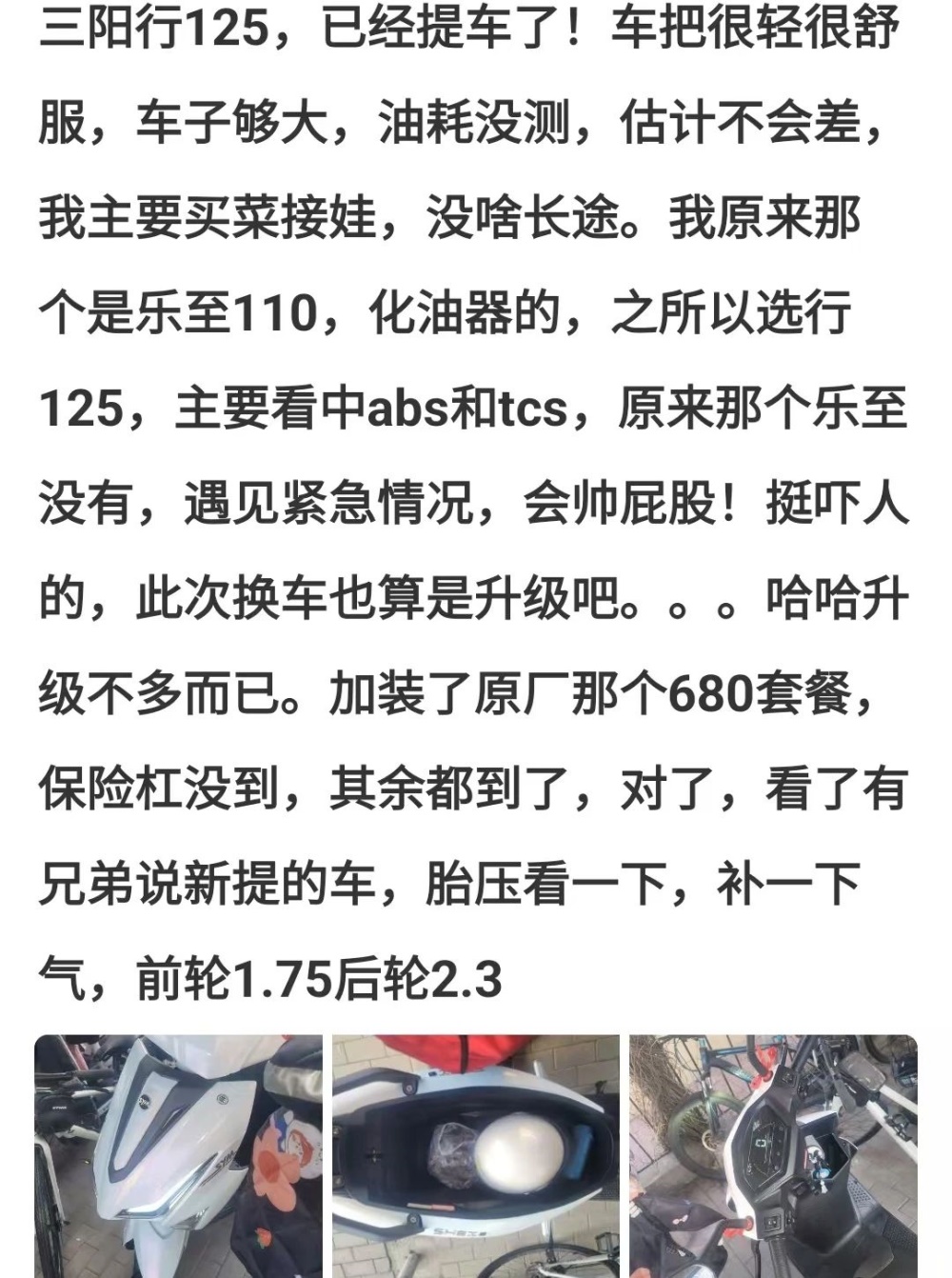View the photo of the under-seat storage with helmet
Screen dimensions: 952x1278
coord(476,1156)
